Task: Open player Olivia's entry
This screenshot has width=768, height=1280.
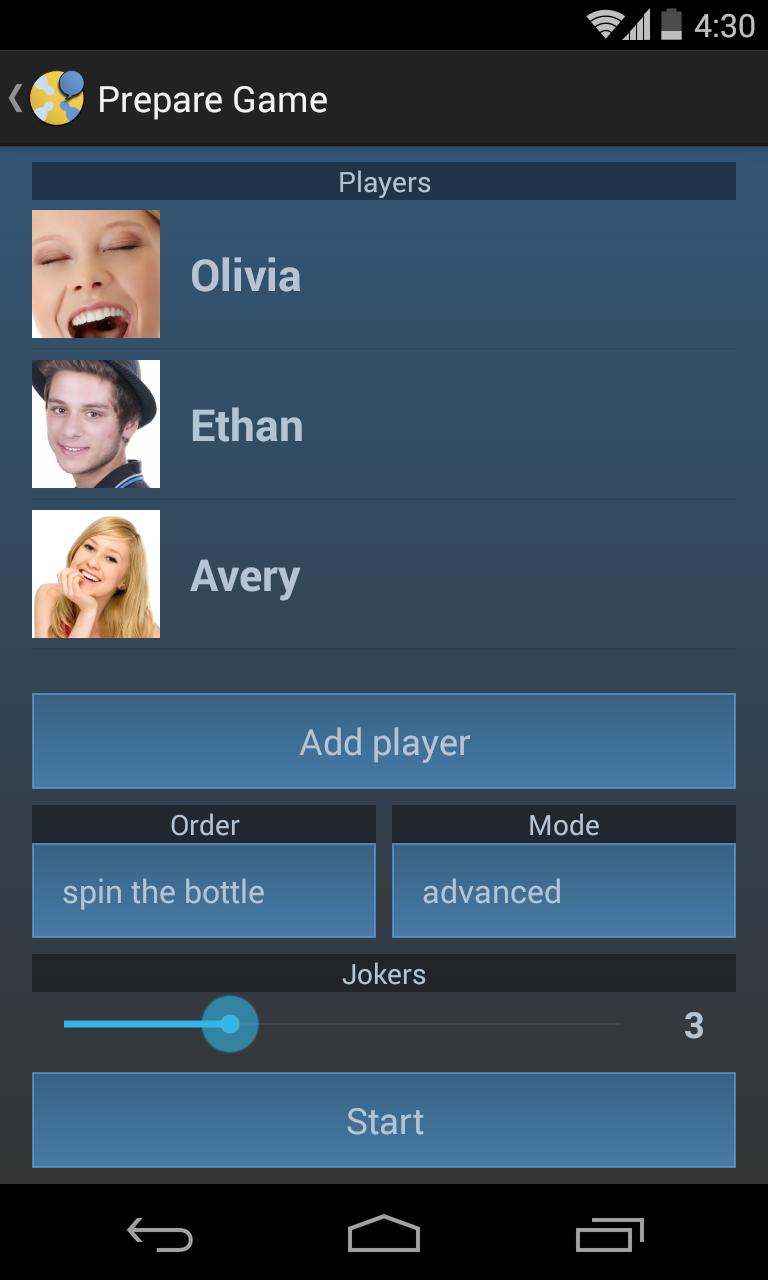Action: (x=383, y=275)
